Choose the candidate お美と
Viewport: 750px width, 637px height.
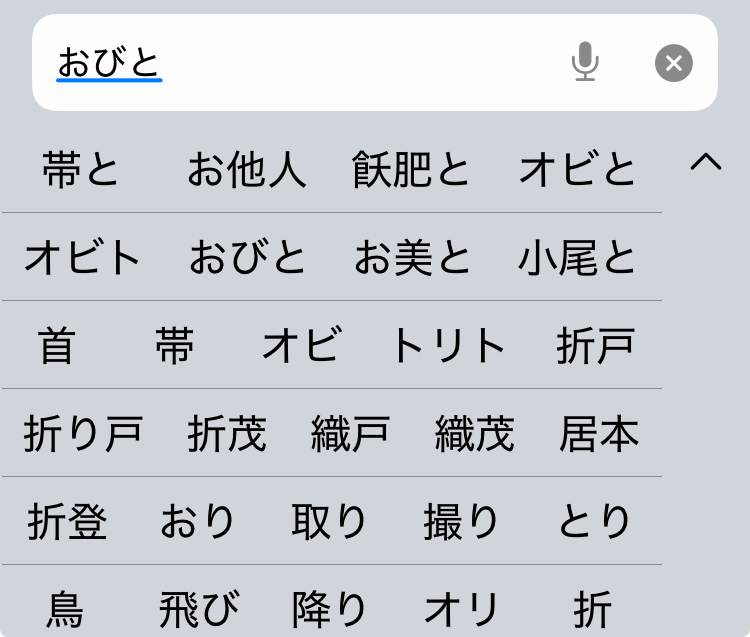click(x=412, y=258)
